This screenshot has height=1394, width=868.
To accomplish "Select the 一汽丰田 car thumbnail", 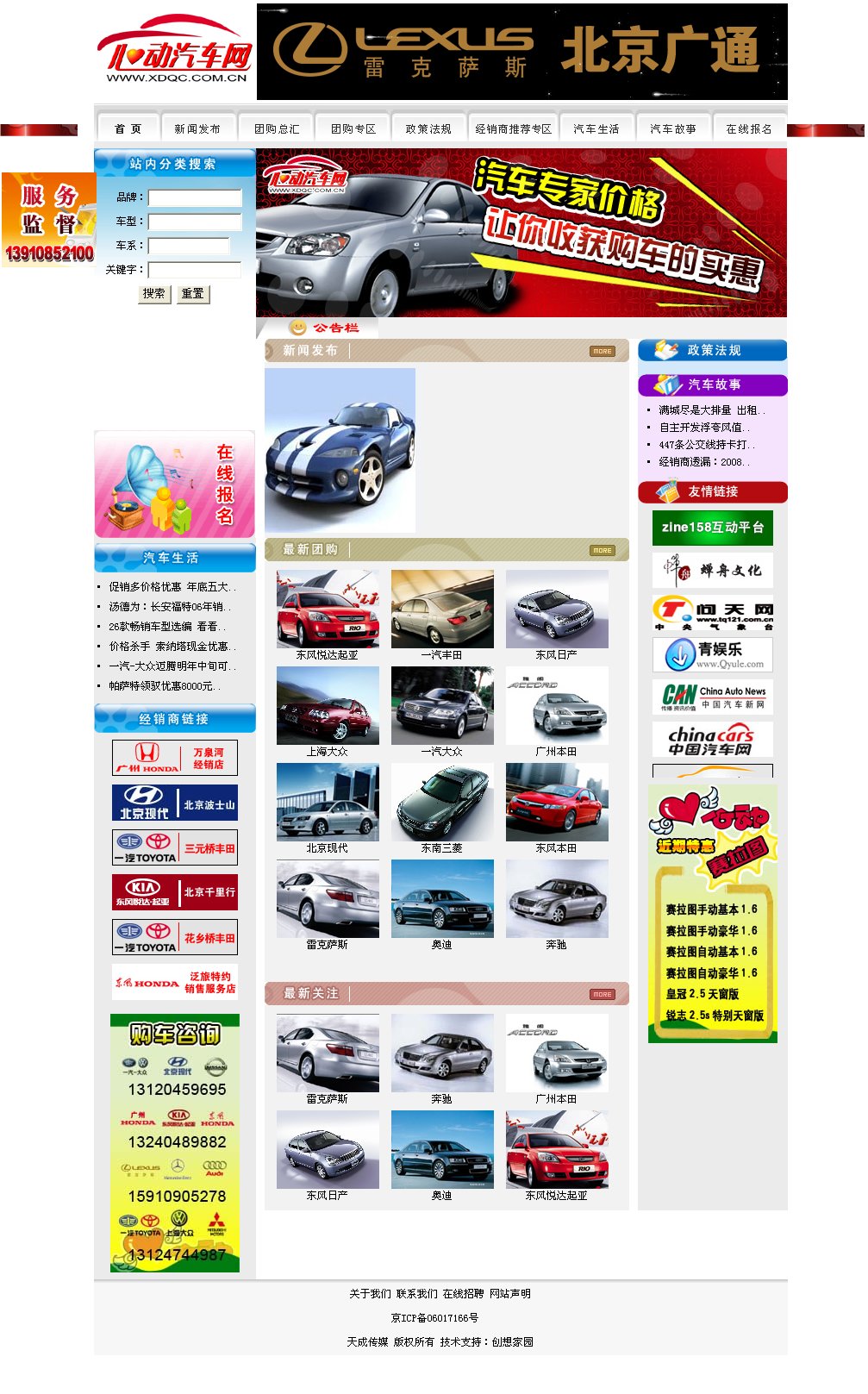I will coord(442,616).
